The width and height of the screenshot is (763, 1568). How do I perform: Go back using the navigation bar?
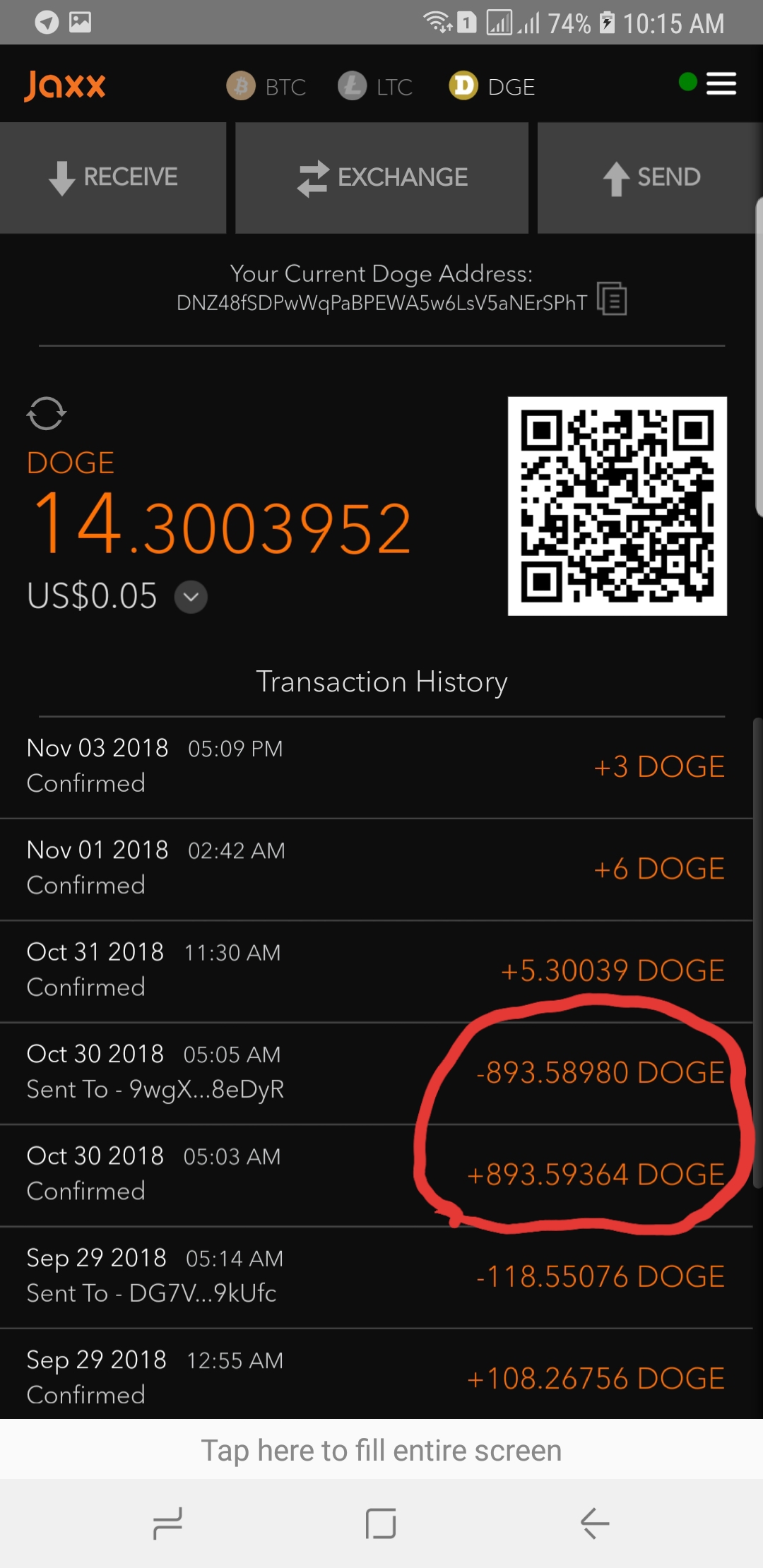pyautogui.click(x=595, y=1524)
